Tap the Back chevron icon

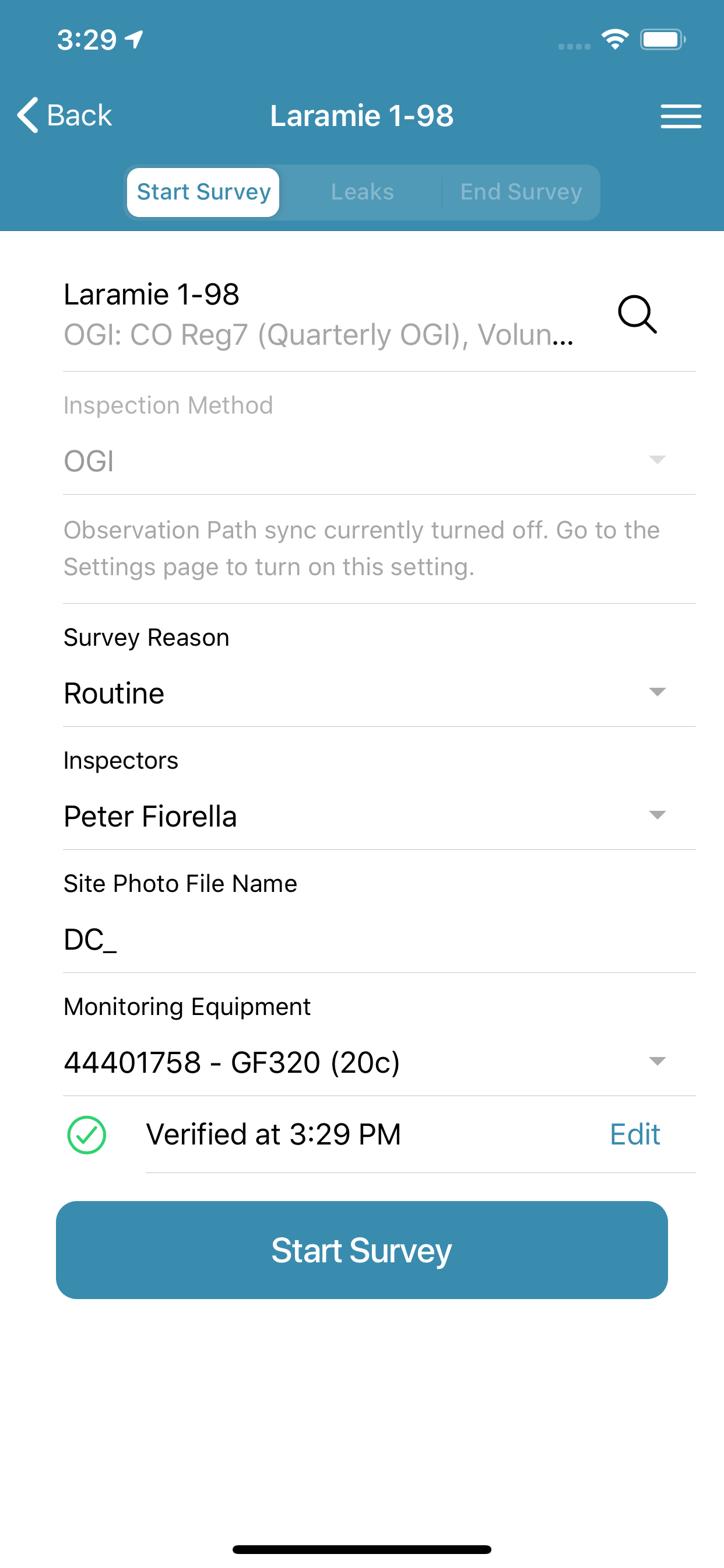coord(27,115)
